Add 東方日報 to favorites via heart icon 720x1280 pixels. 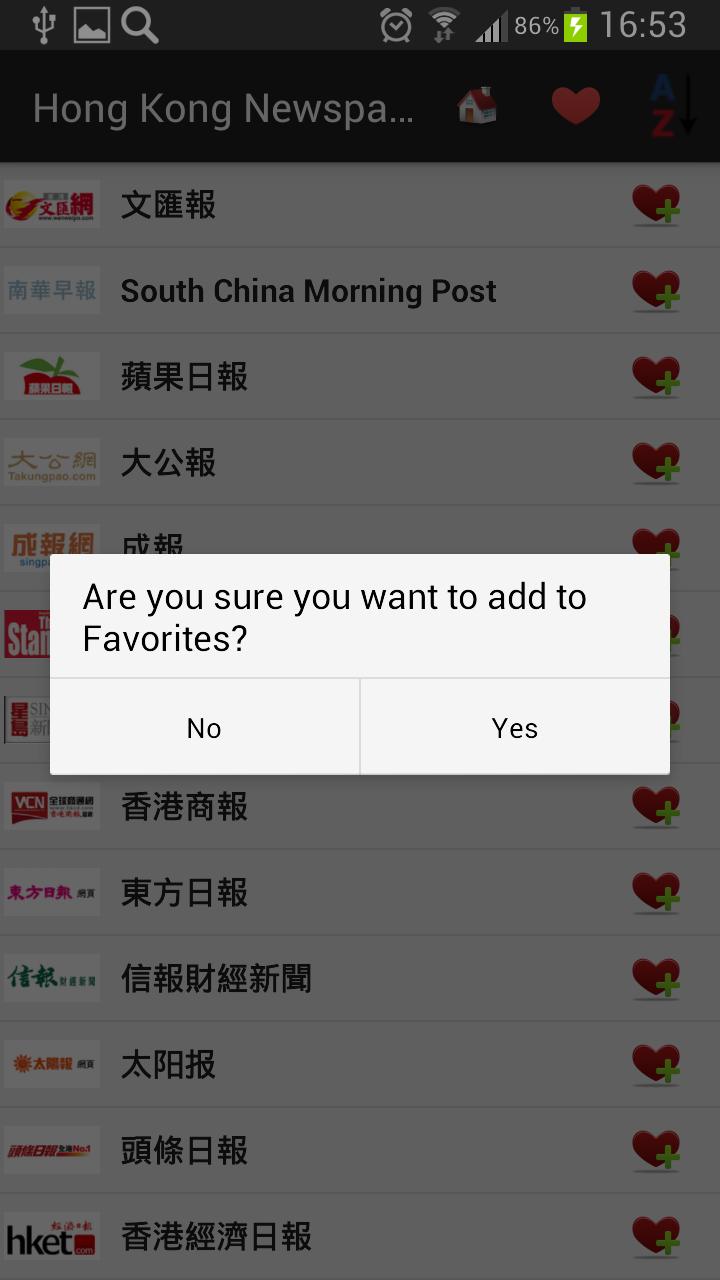pyautogui.click(x=656, y=893)
